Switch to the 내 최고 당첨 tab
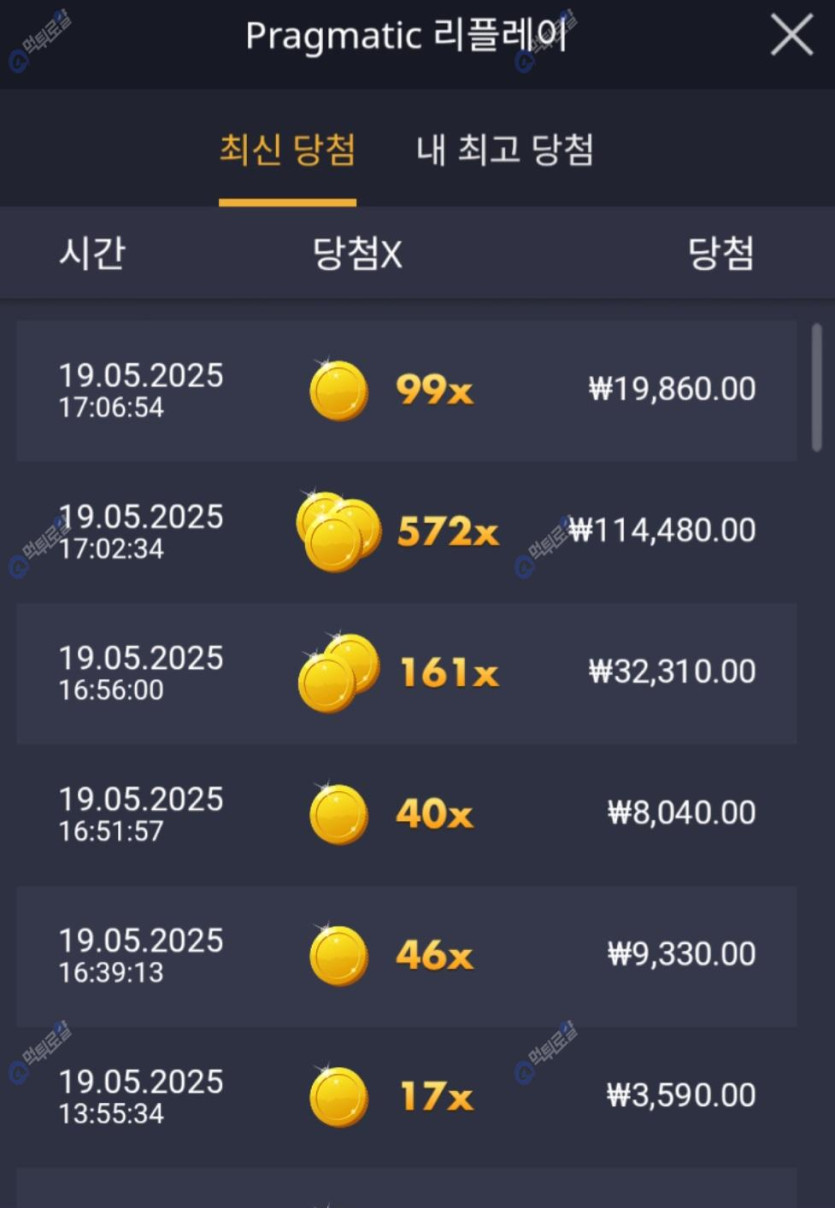This screenshot has height=1208, width=835. click(x=505, y=151)
